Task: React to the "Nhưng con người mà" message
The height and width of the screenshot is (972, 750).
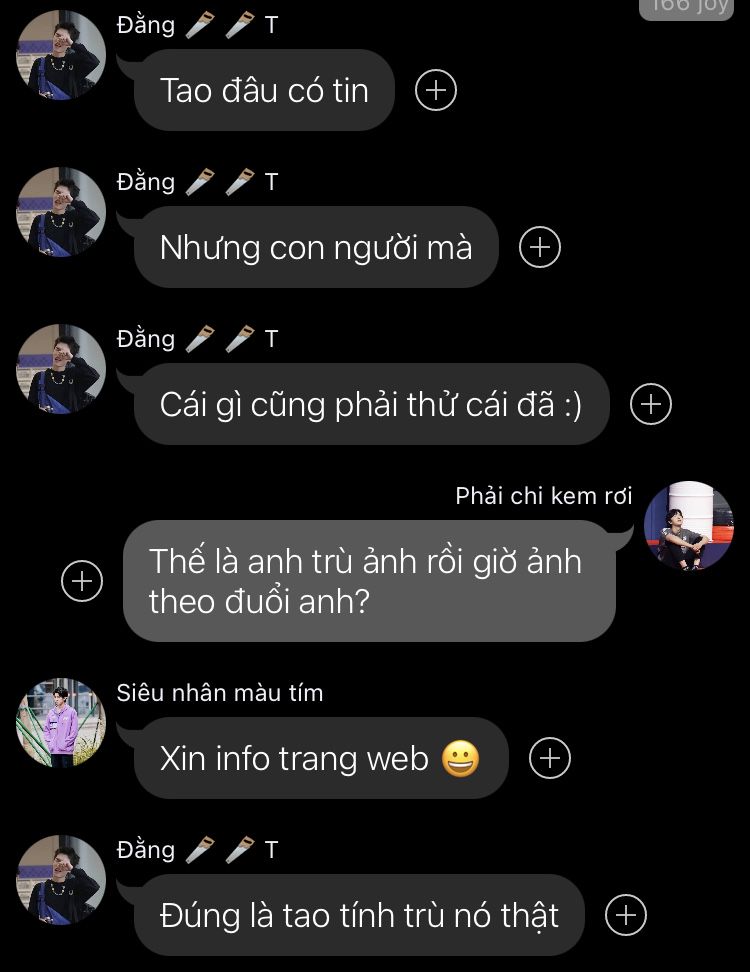Action: (x=540, y=247)
